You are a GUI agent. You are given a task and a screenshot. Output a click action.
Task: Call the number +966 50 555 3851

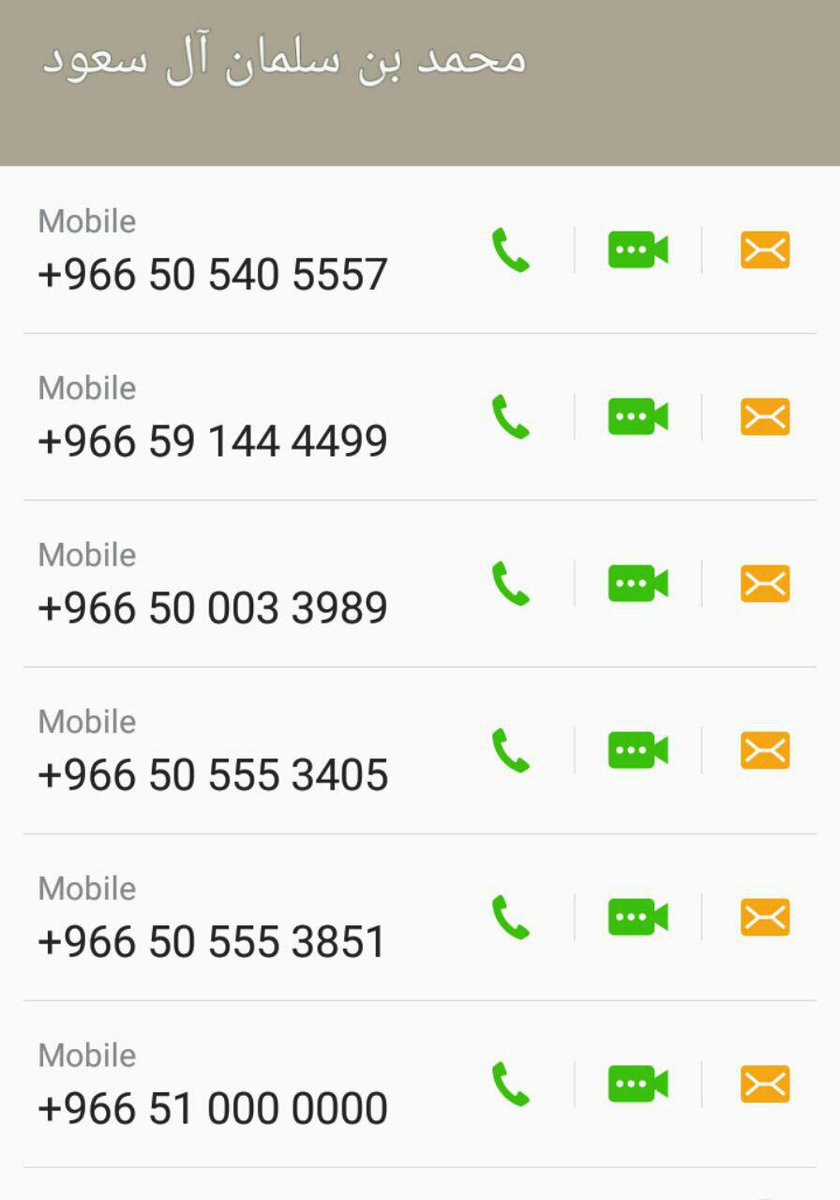click(510, 917)
